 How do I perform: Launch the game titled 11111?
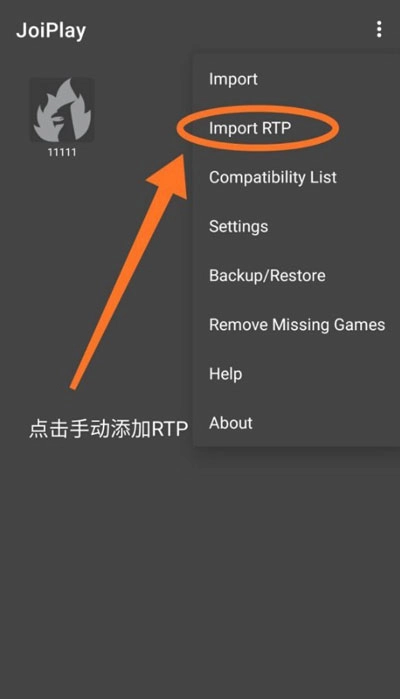click(62, 117)
